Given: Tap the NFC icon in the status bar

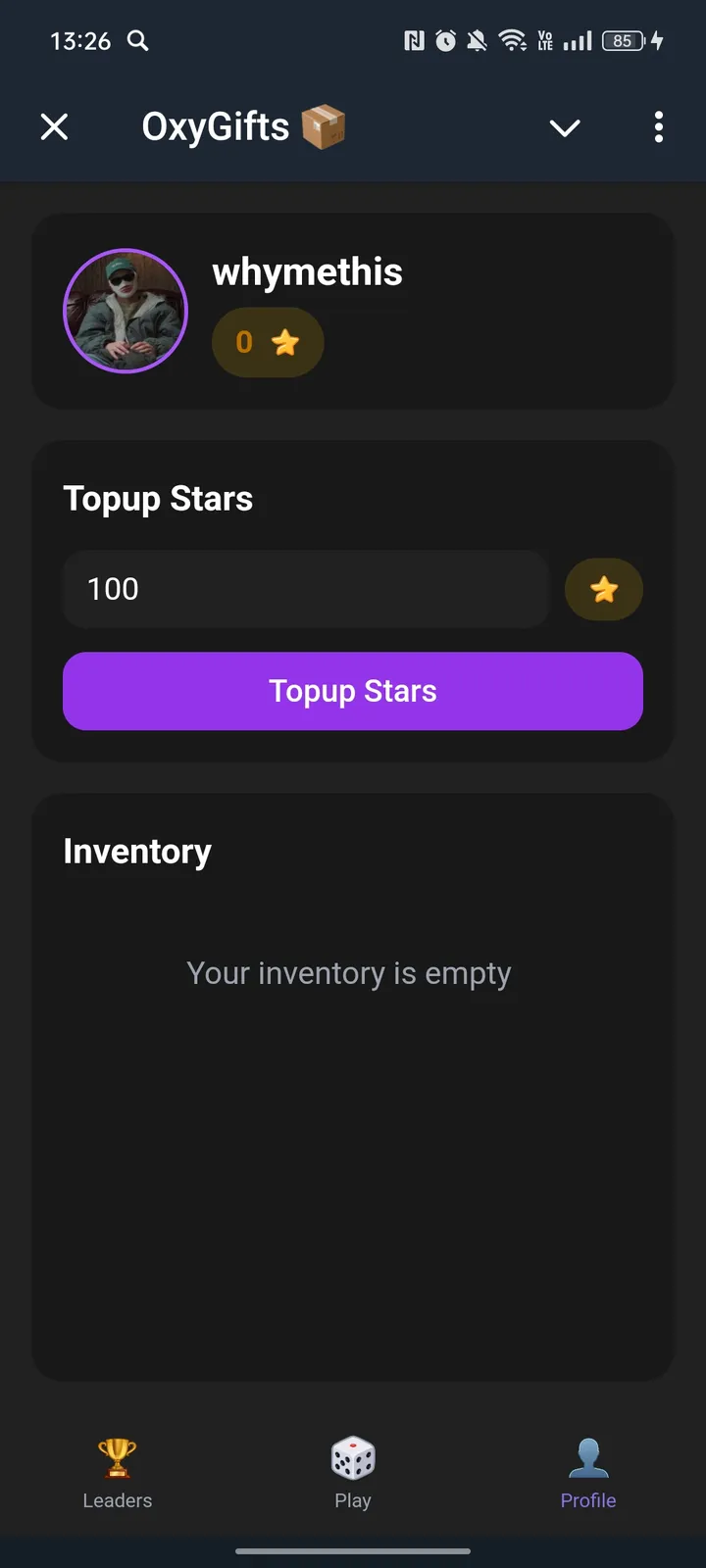Looking at the screenshot, I should 413,41.
